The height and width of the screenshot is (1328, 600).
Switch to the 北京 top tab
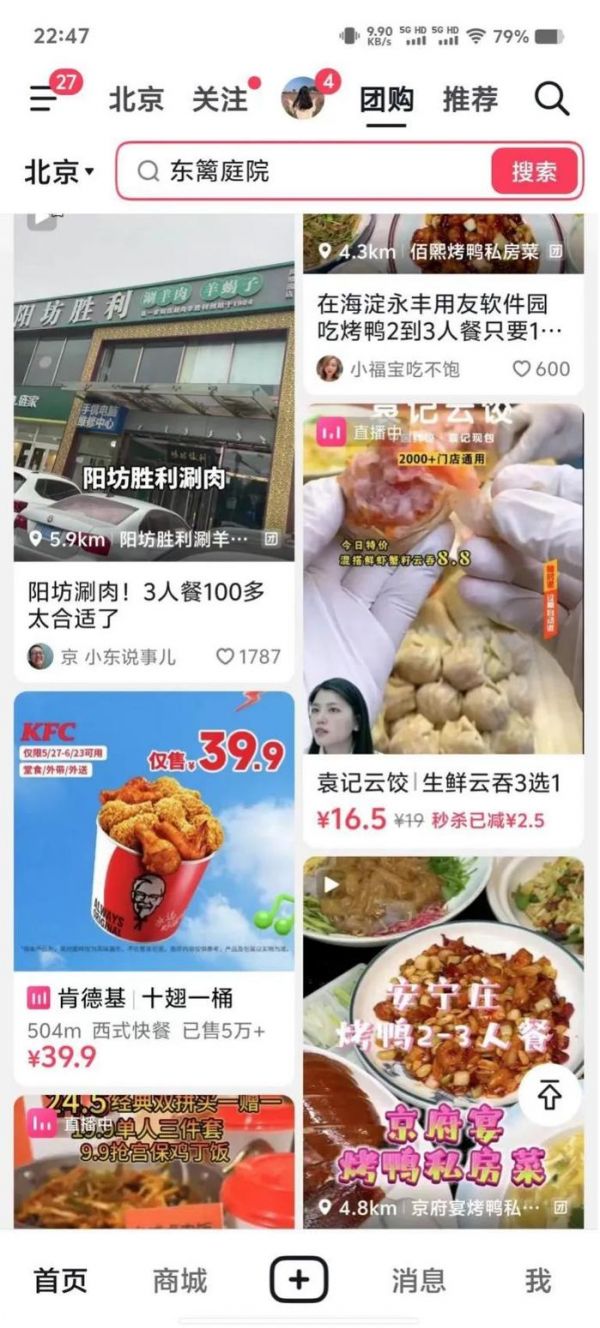click(x=136, y=99)
